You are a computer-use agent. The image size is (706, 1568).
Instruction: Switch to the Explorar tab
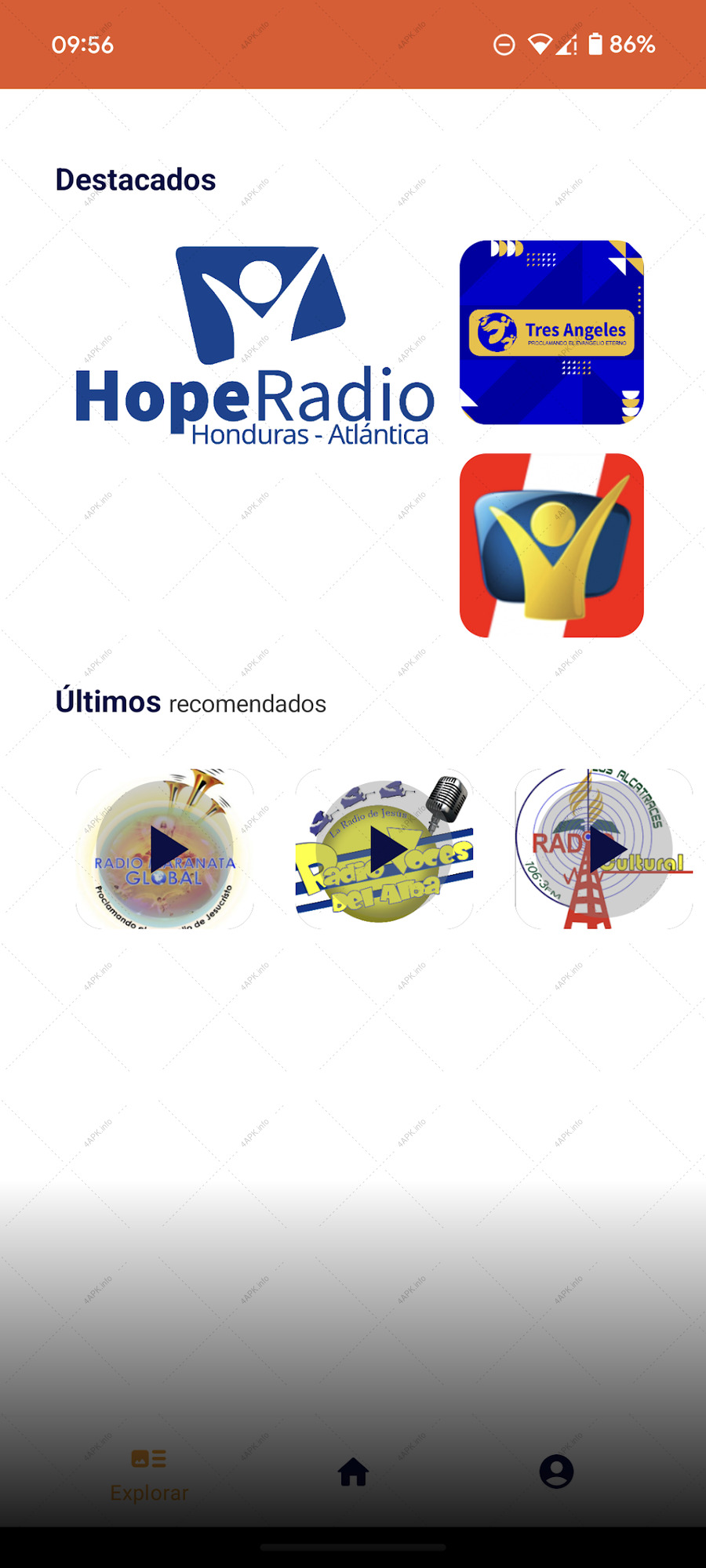click(149, 1475)
